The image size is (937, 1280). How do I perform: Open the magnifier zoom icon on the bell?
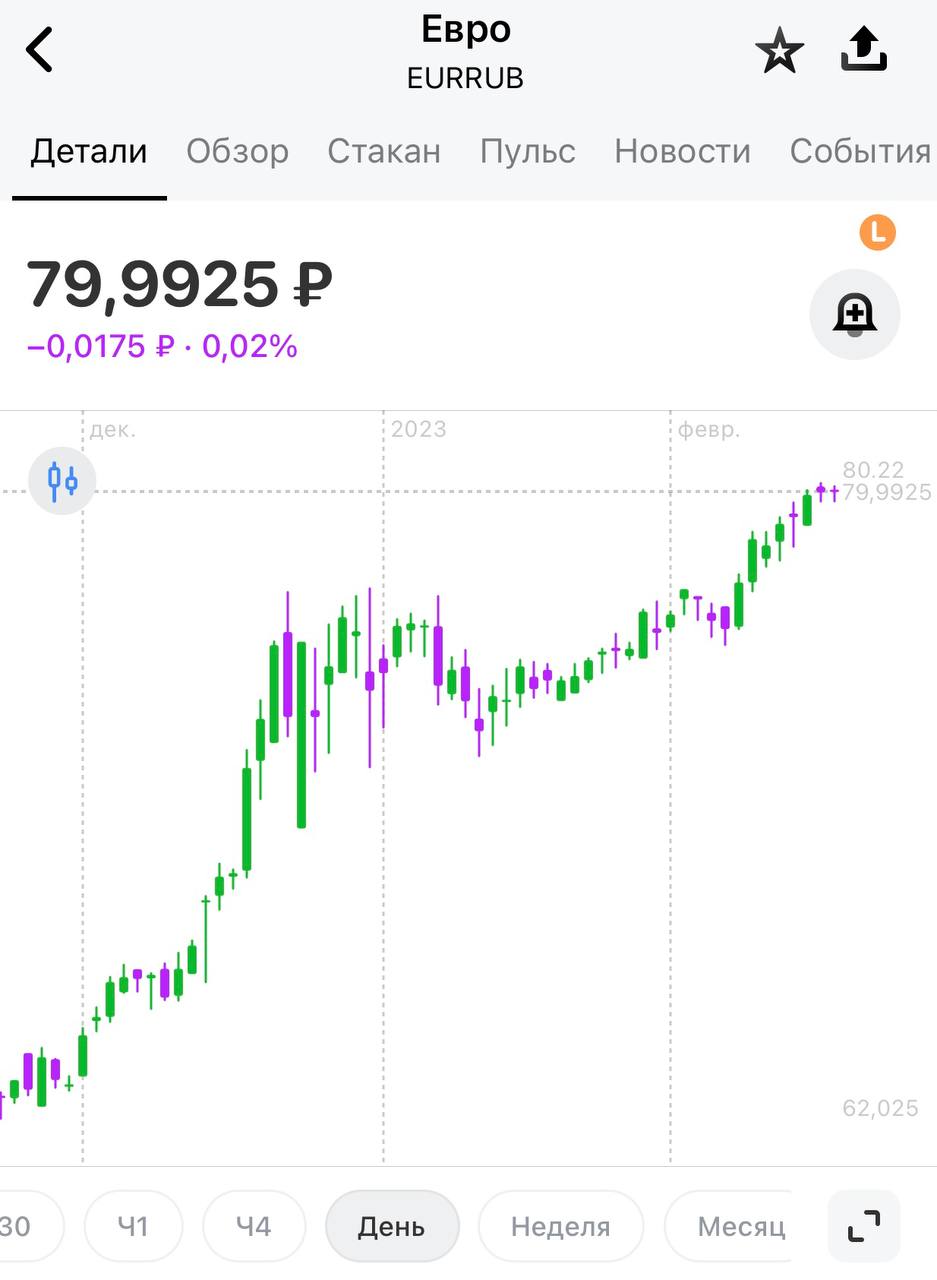pos(855,314)
